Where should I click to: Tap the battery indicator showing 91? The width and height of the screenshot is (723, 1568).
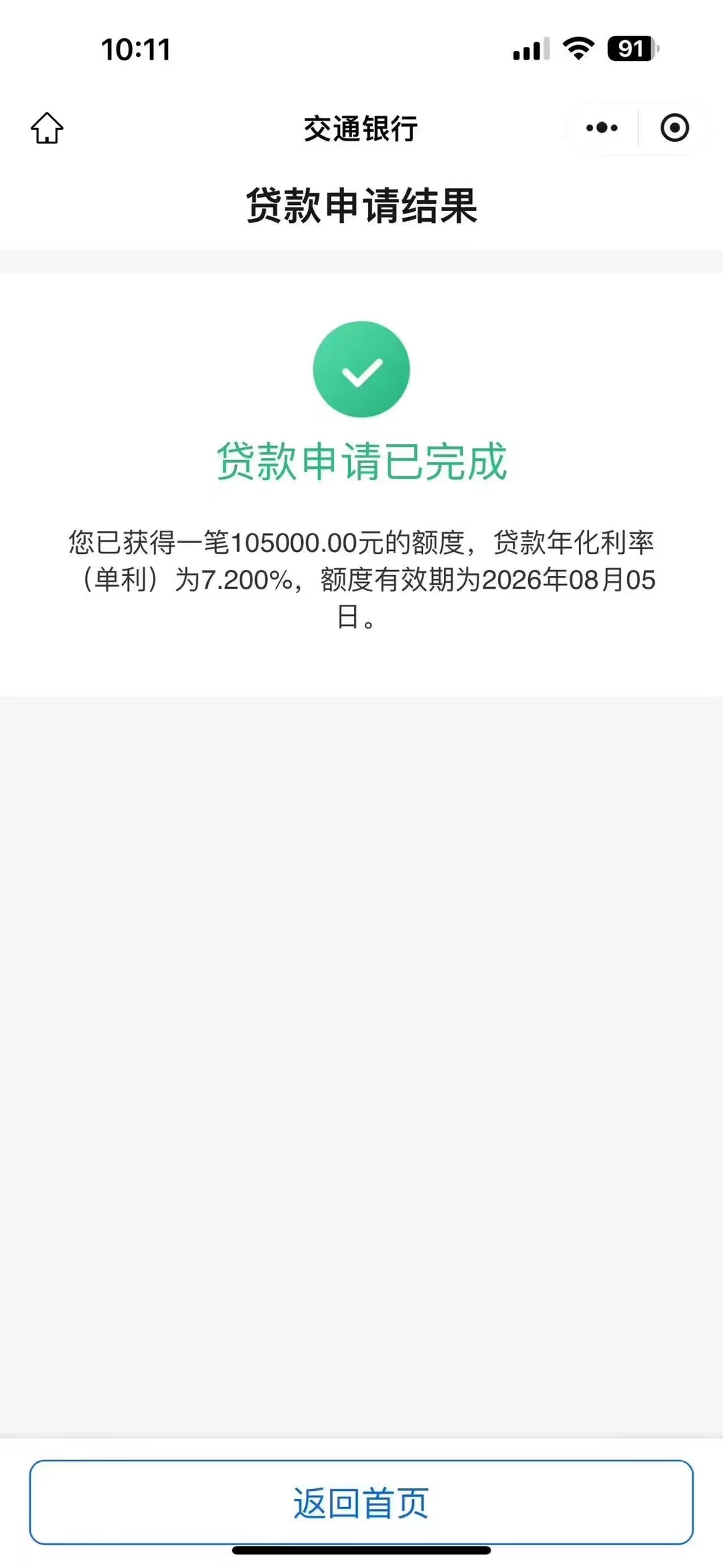[633, 47]
